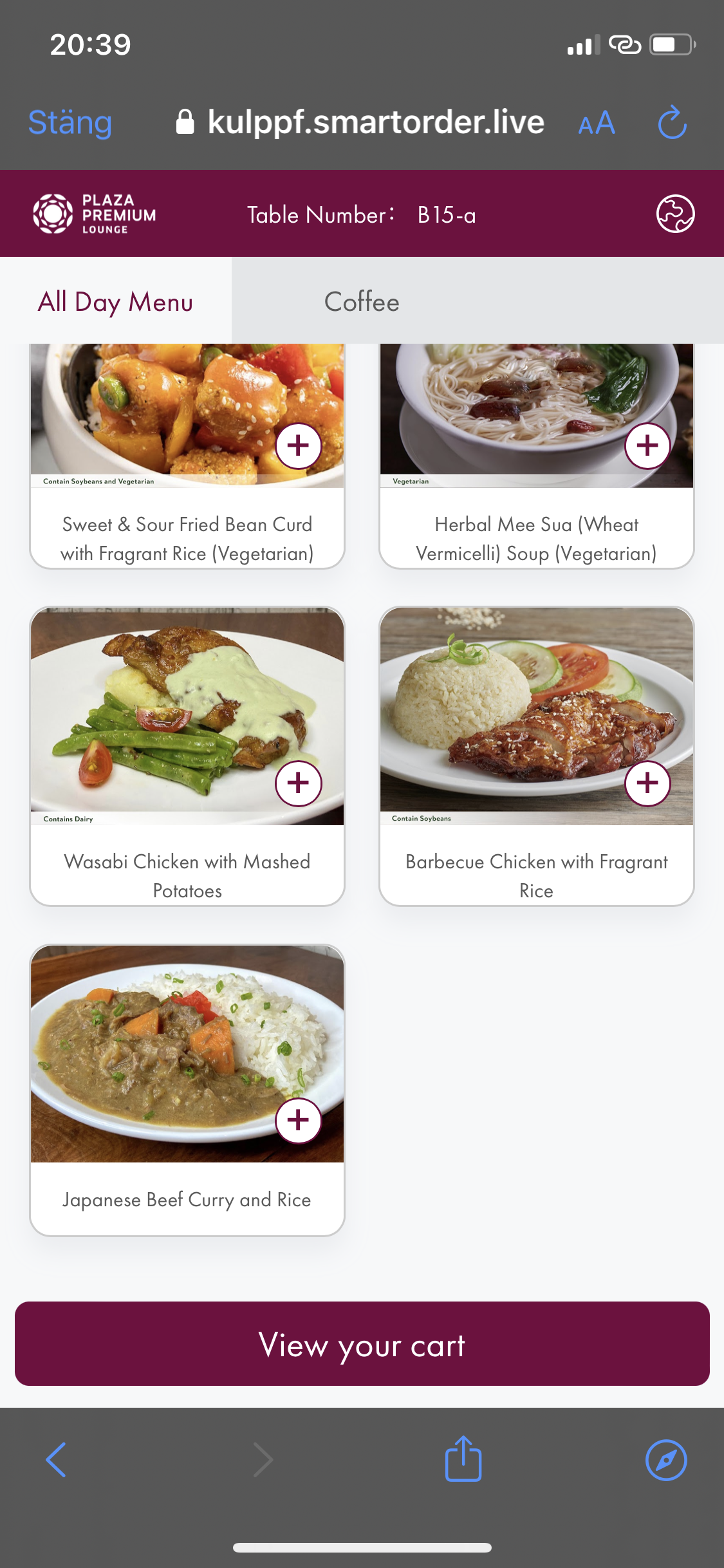Switch to the Coffee tab
Viewport: 724px width, 1568px height.
click(x=362, y=301)
